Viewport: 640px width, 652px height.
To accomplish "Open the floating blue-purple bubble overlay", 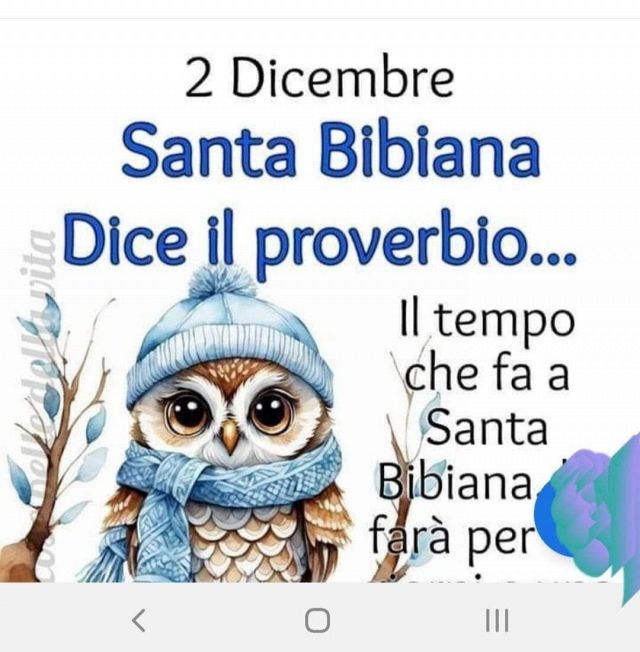I will tap(592, 517).
